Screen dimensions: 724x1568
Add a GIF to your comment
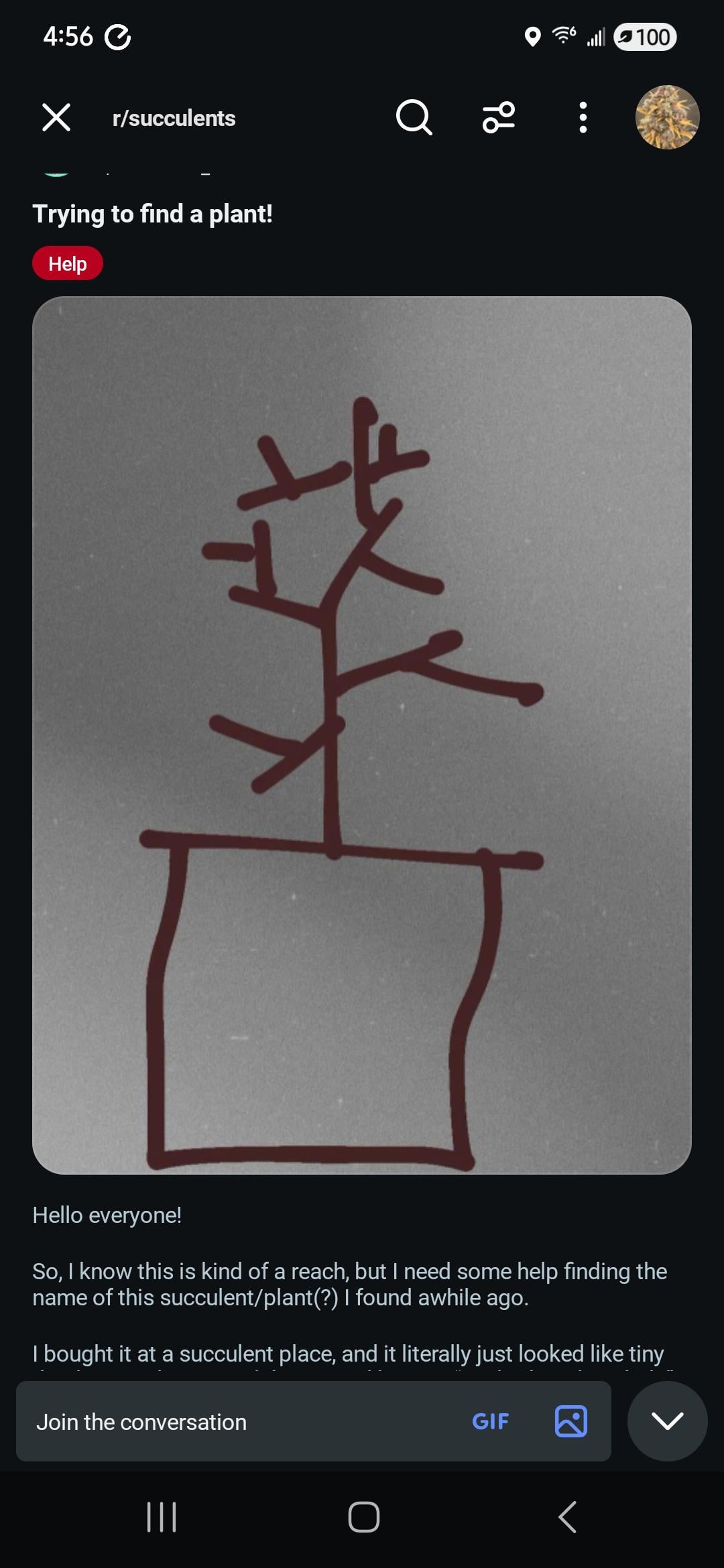(491, 1422)
